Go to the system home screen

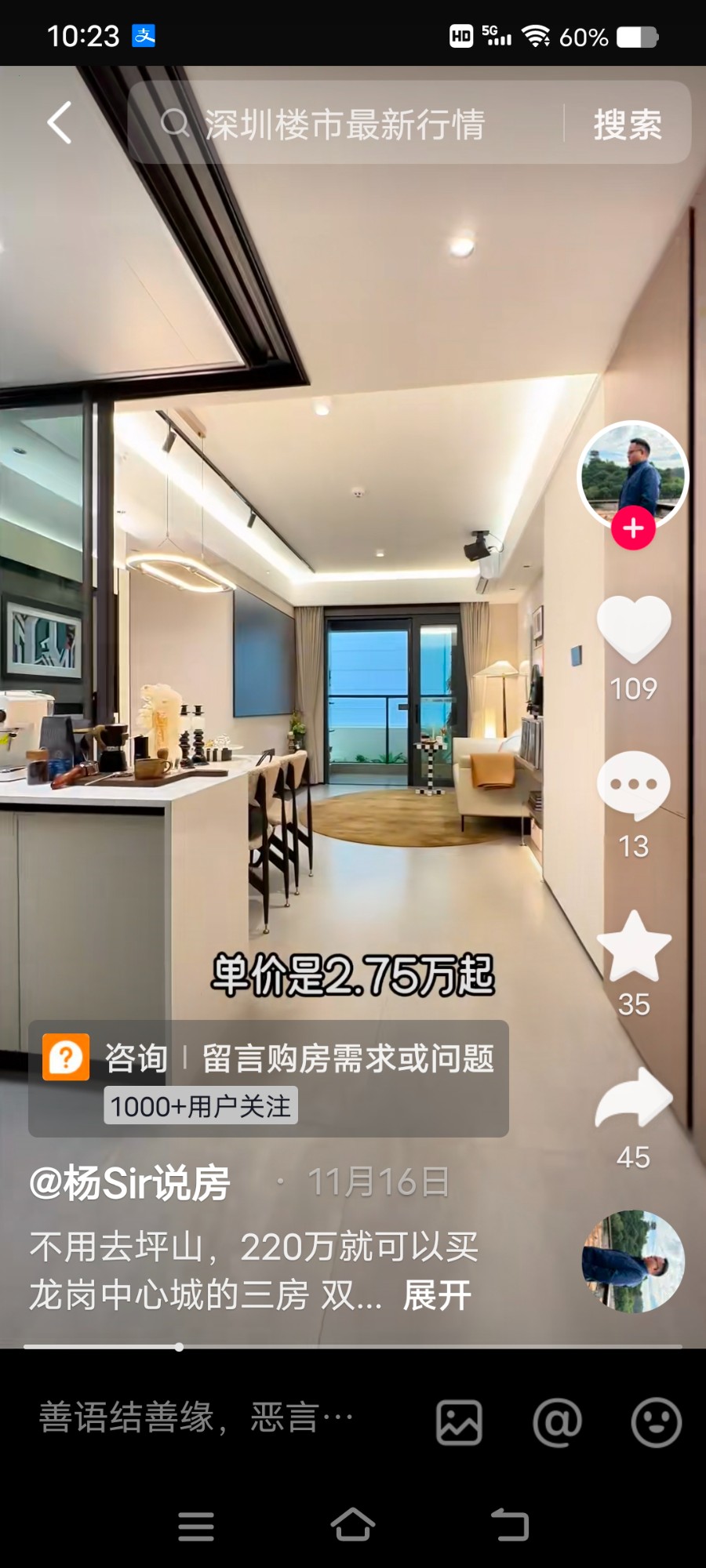(x=352, y=1526)
